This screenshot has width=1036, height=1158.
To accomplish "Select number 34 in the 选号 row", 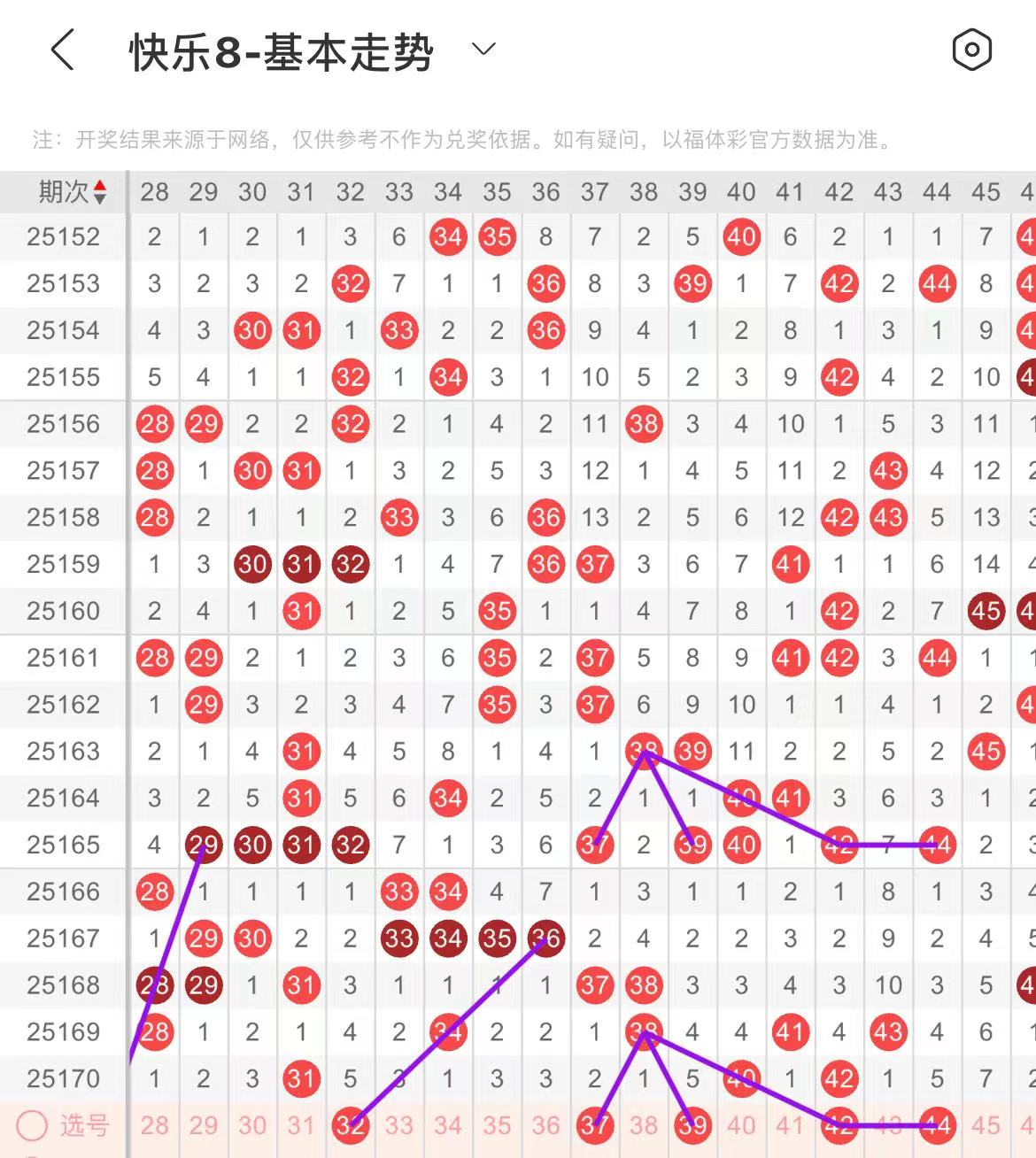I will [x=448, y=1125].
